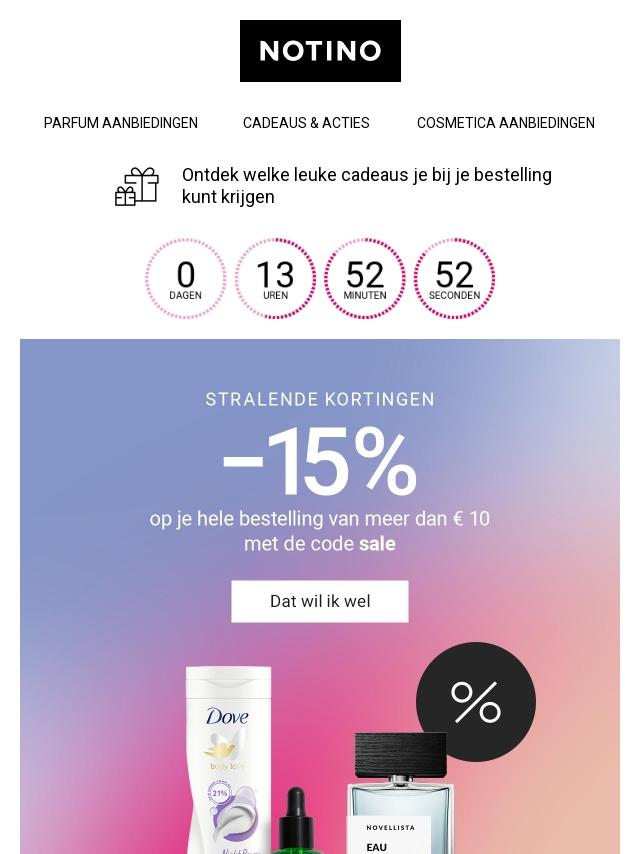
Task: Open the Parfum Aanbiedingen link
Action: [x=121, y=123]
